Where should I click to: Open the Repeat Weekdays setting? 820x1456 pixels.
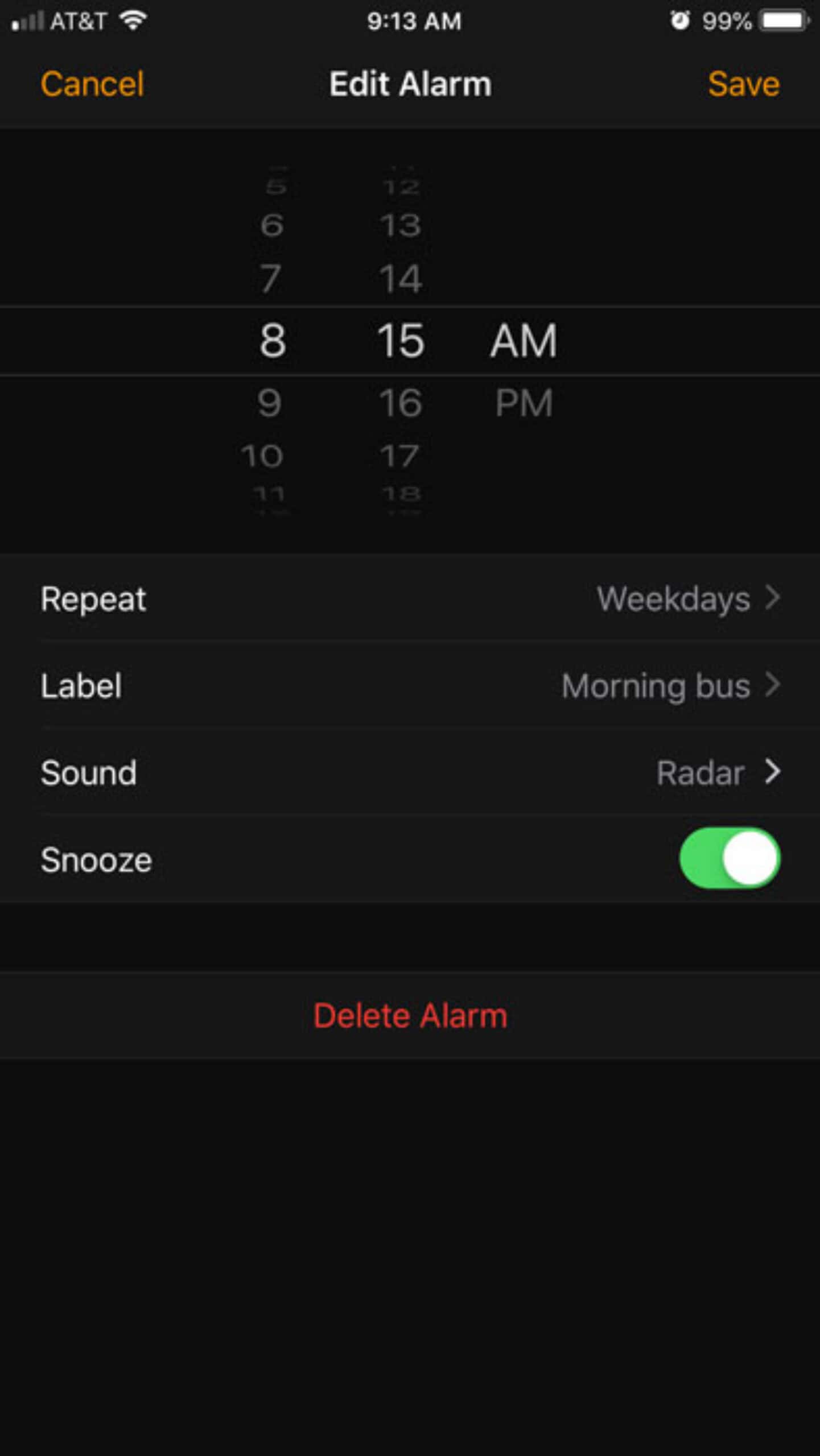410,598
